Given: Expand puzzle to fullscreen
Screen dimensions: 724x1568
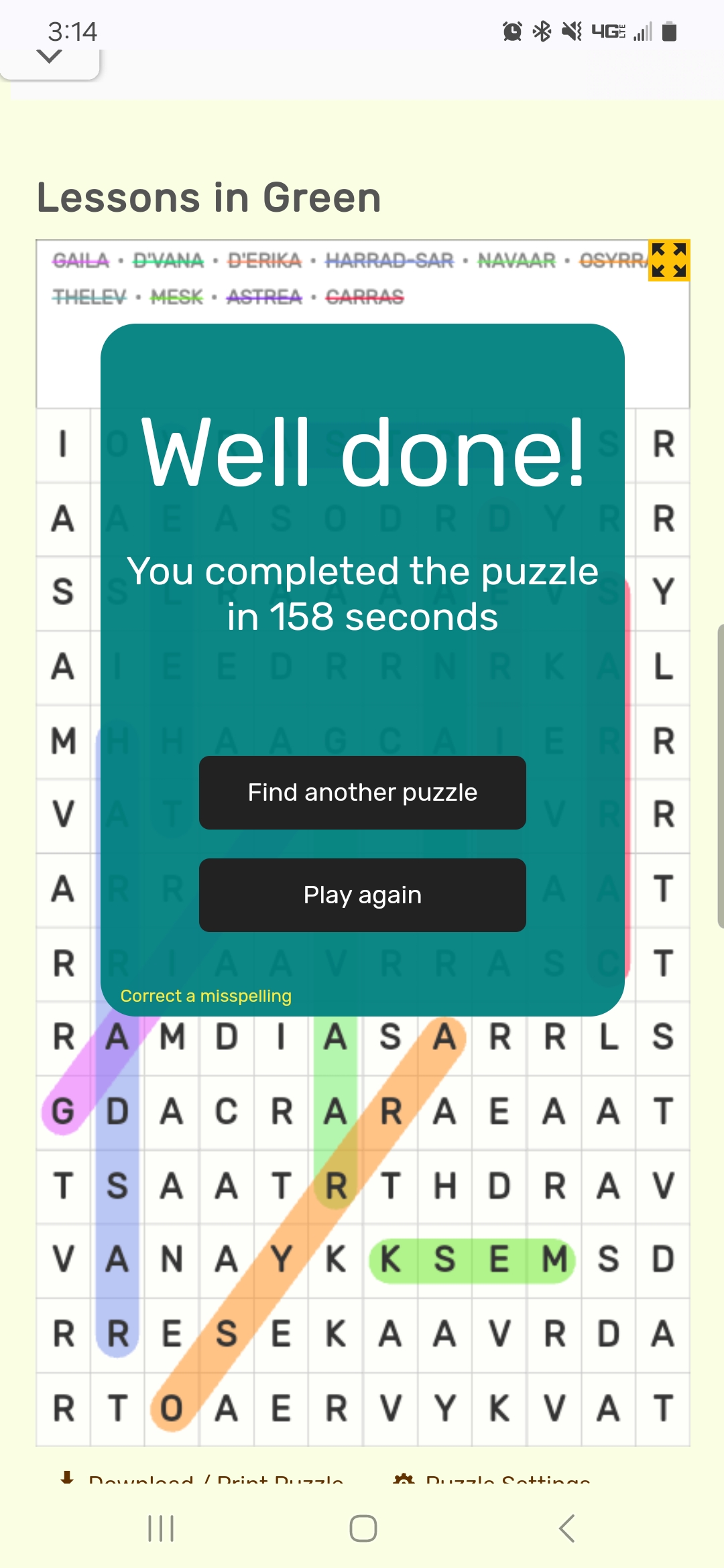Looking at the screenshot, I should [x=669, y=260].
